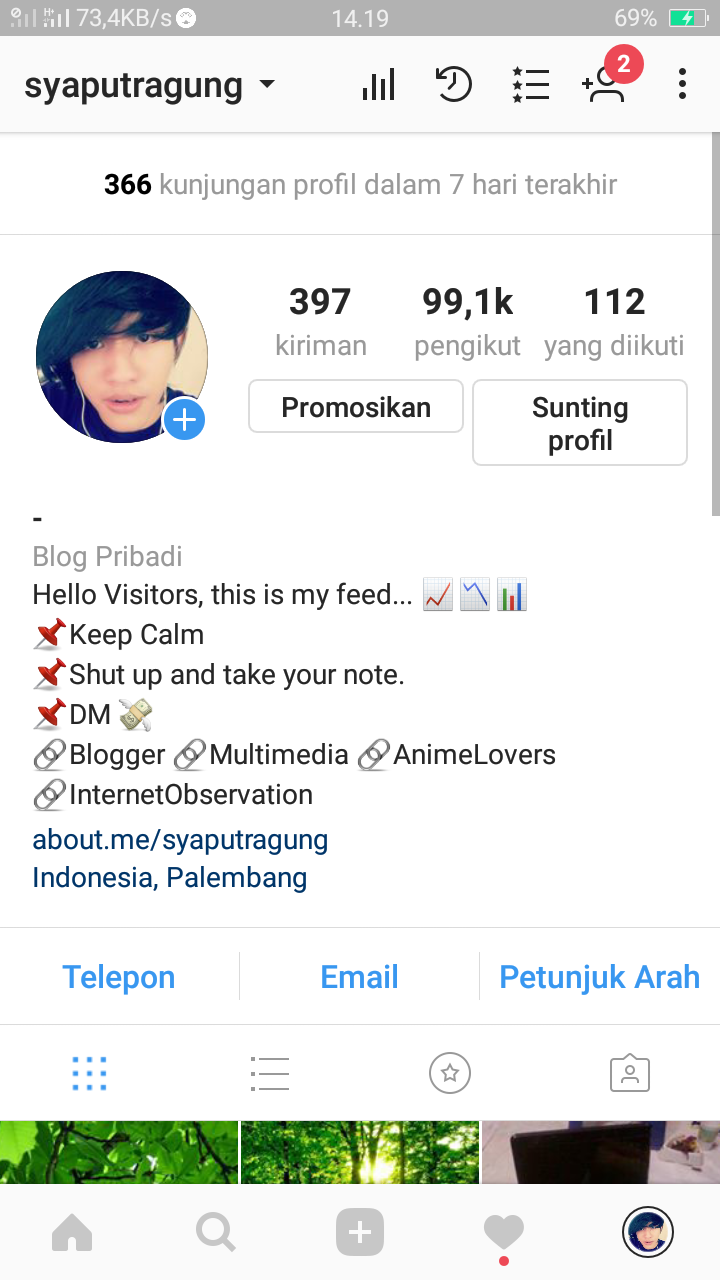Open the three-dot overflow menu

pyautogui.click(x=682, y=85)
